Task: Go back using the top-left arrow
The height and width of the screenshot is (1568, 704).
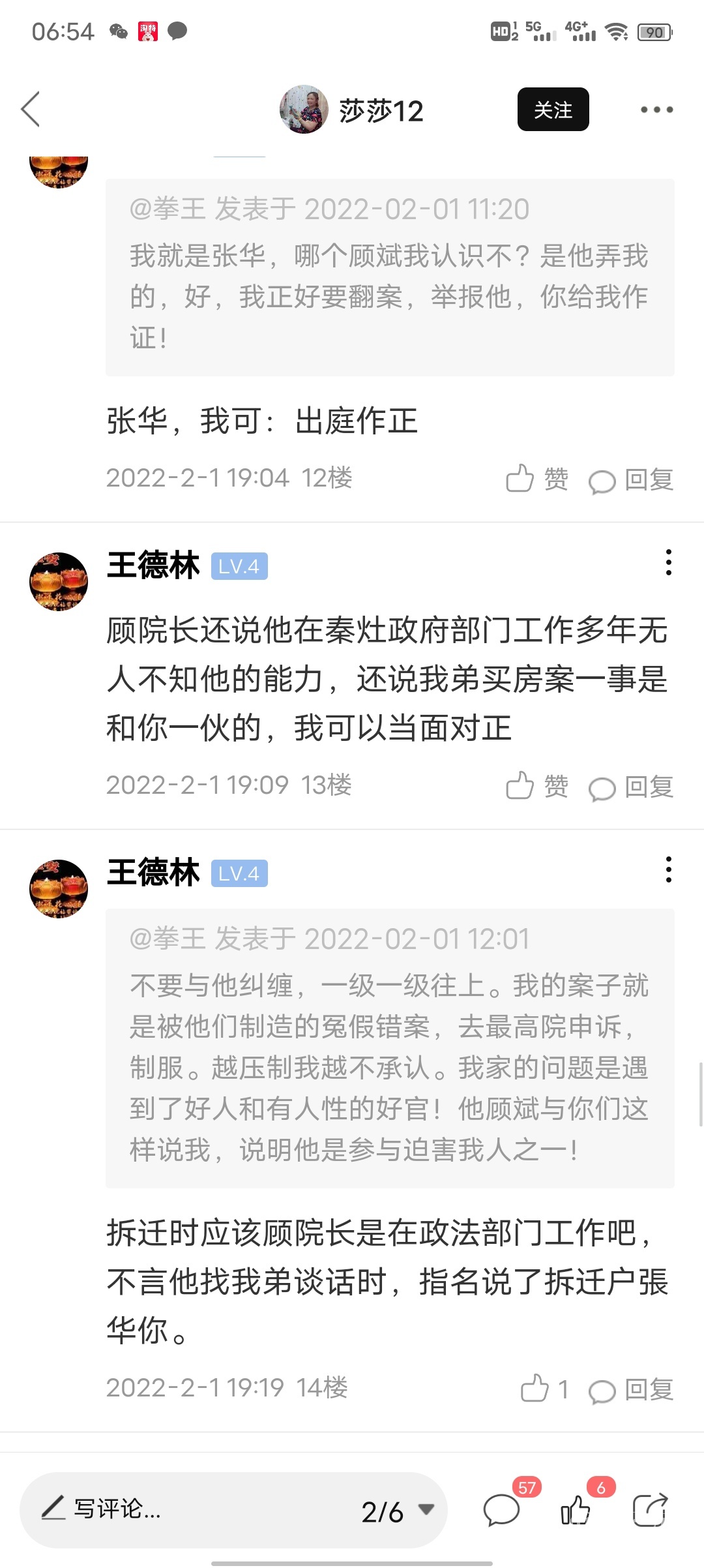Action: tap(31, 110)
